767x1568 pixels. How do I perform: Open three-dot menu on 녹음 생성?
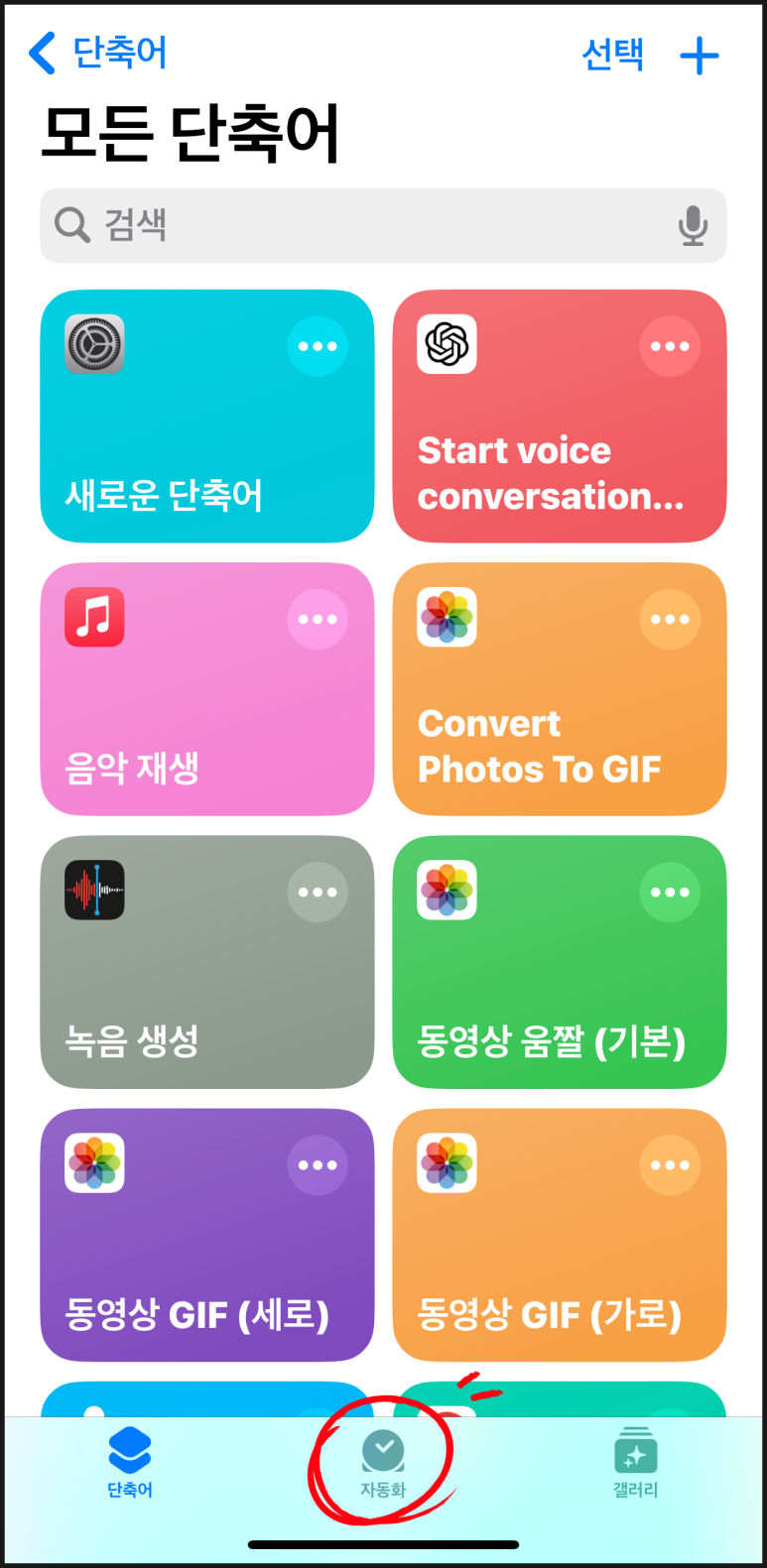[318, 892]
